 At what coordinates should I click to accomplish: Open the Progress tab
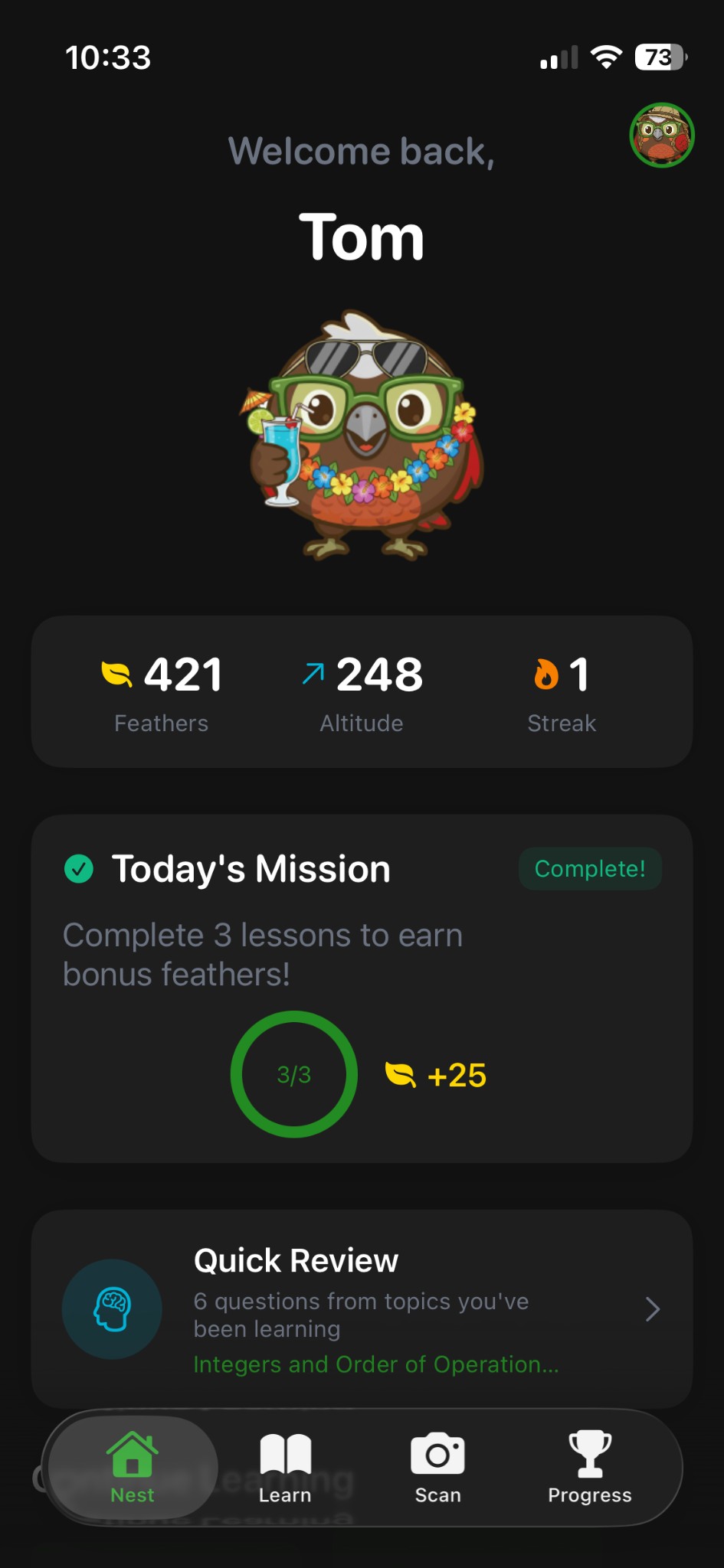589,1468
